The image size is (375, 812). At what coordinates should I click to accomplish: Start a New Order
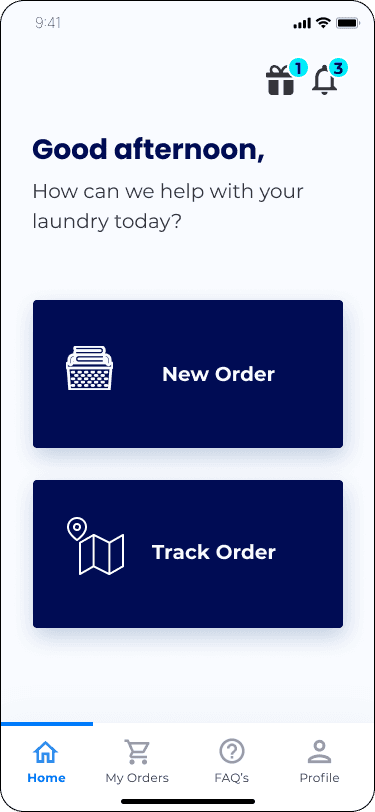[x=188, y=374]
